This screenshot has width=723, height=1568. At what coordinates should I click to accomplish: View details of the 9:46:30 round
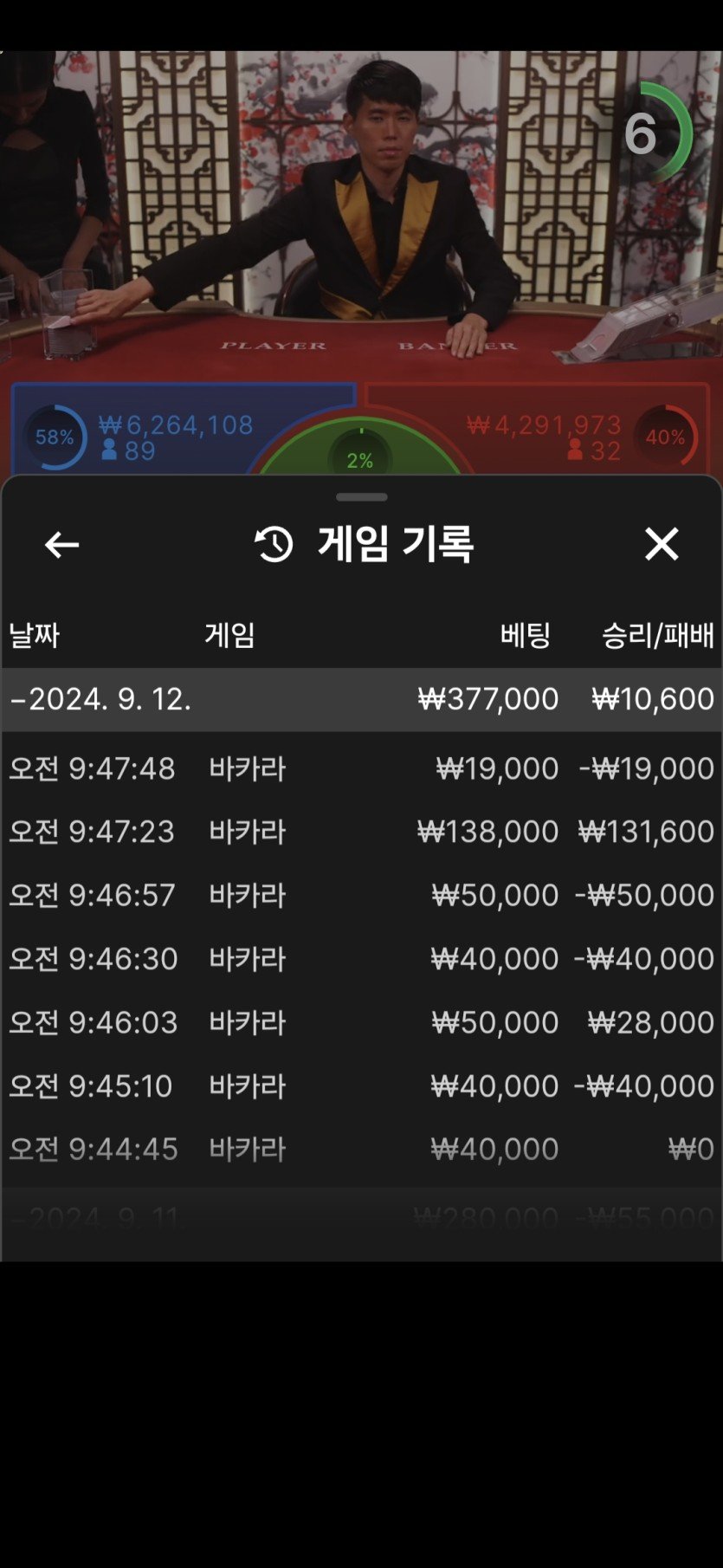[x=361, y=959]
